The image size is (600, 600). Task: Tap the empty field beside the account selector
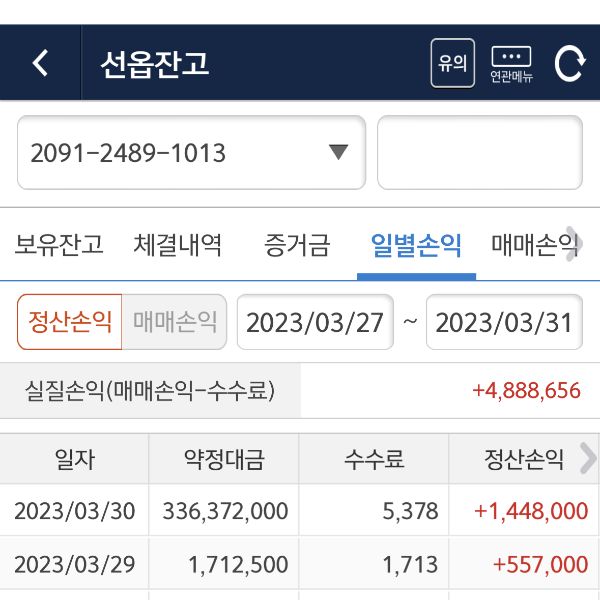coord(479,153)
